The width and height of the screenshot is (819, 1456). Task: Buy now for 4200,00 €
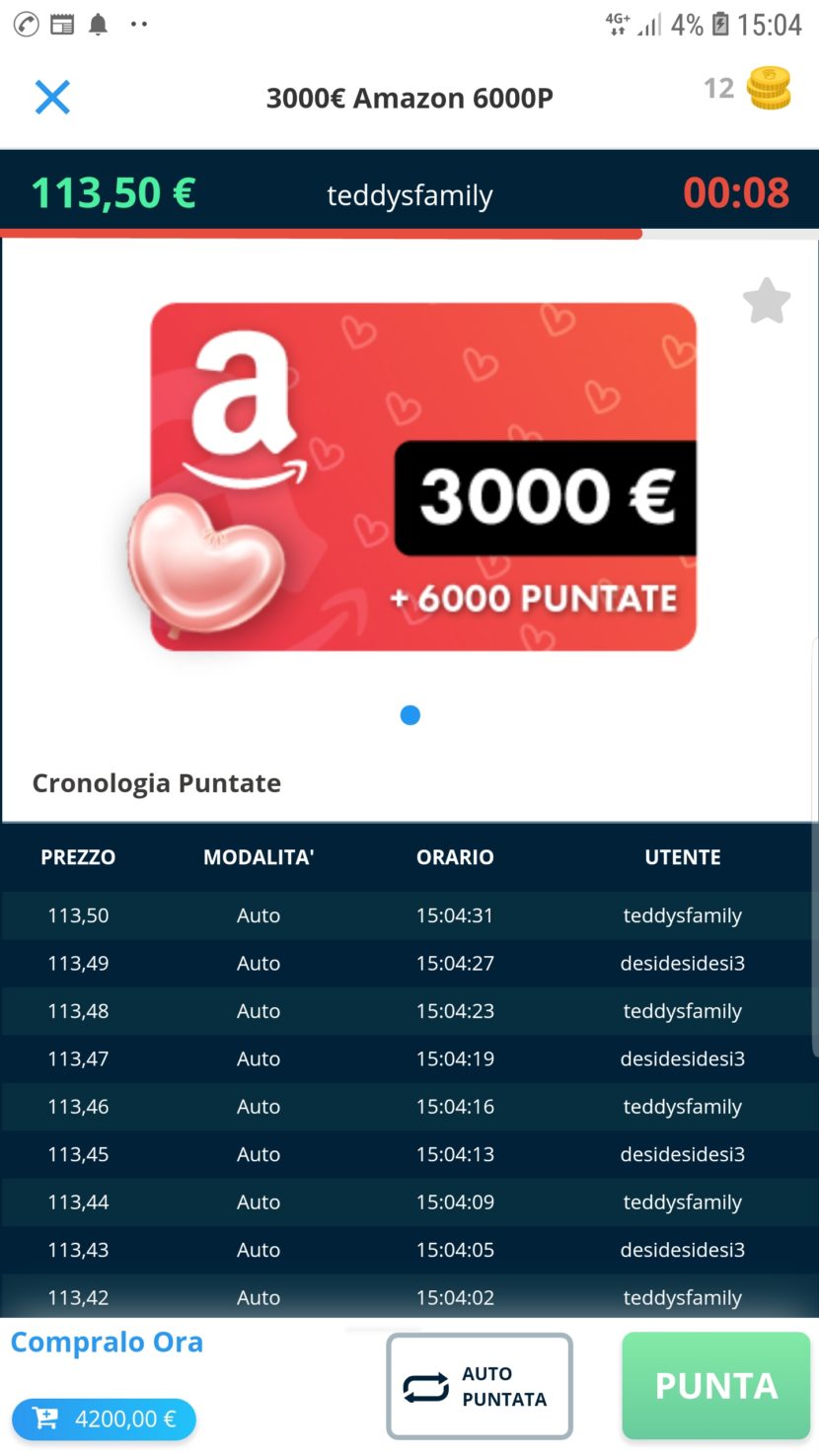click(105, 1419)
